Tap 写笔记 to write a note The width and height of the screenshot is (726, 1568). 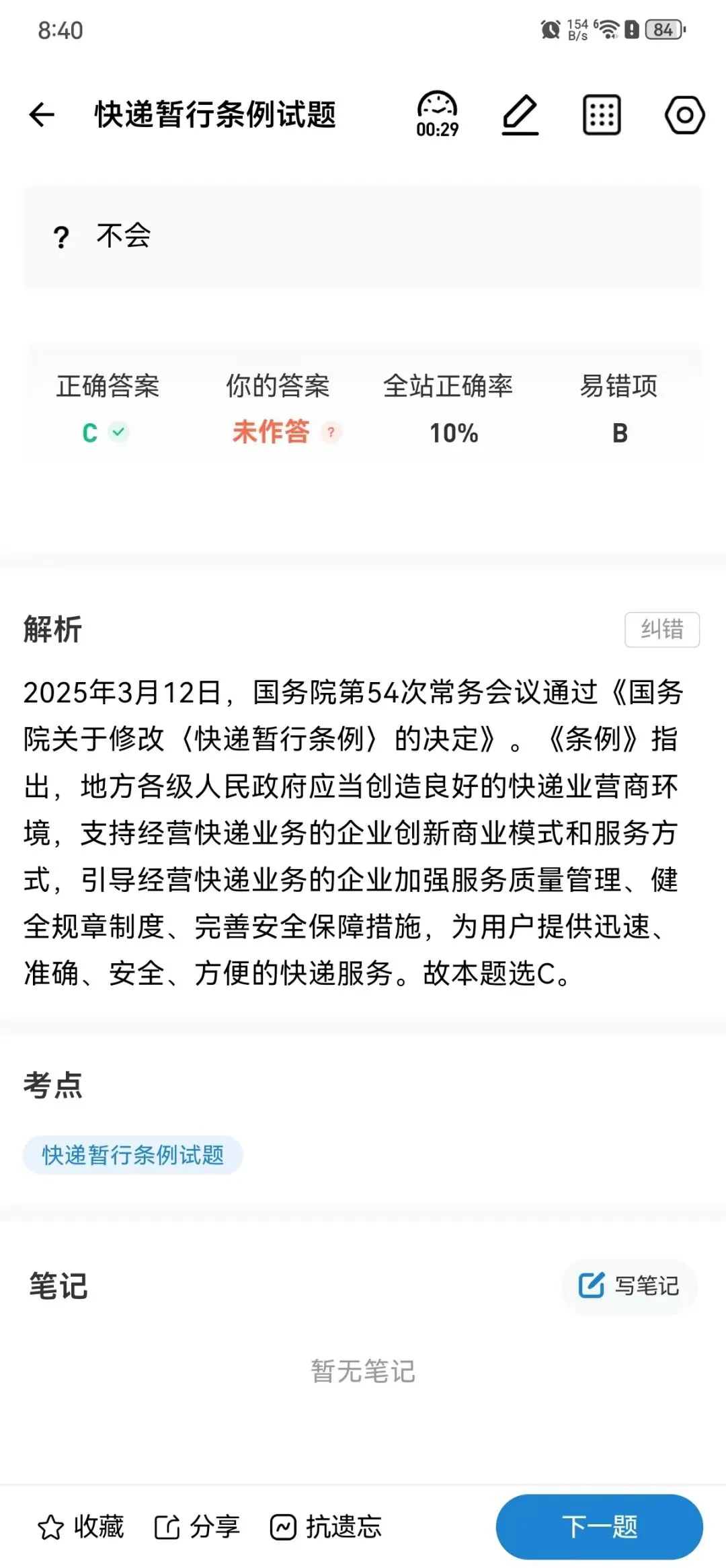pos(629,1285)
